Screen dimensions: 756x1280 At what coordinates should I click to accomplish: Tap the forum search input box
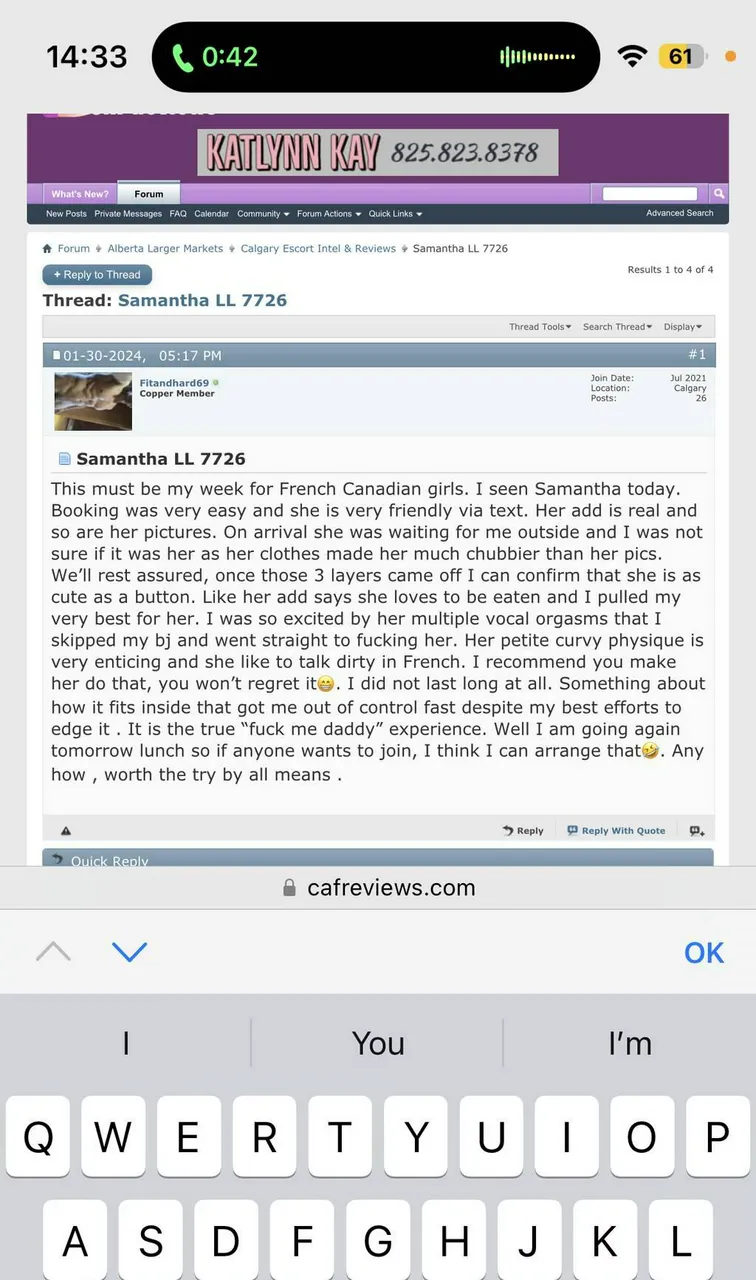click(x=650, y=194)
